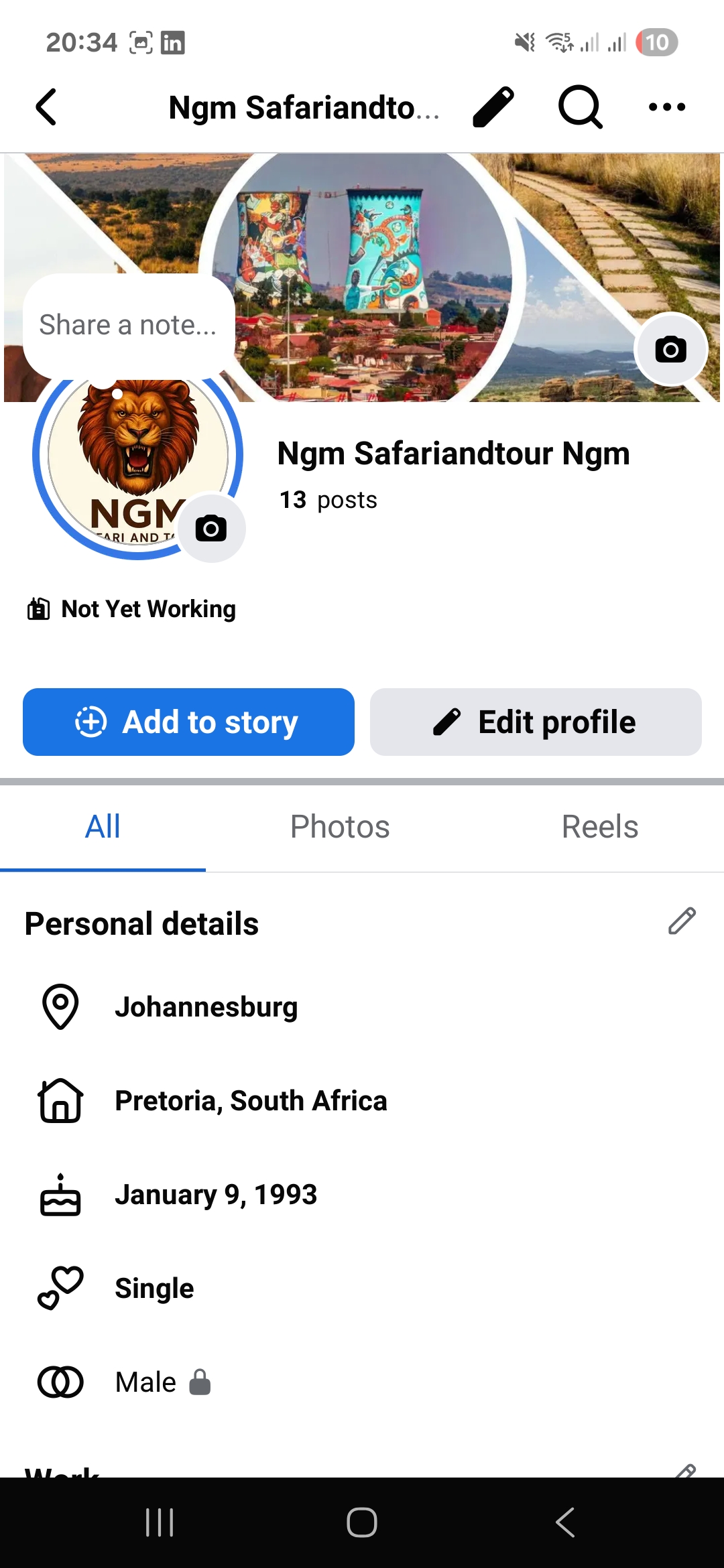
Task: Tap the birthday entry January 9, 1993
Action: click(x=216, y=1193)
